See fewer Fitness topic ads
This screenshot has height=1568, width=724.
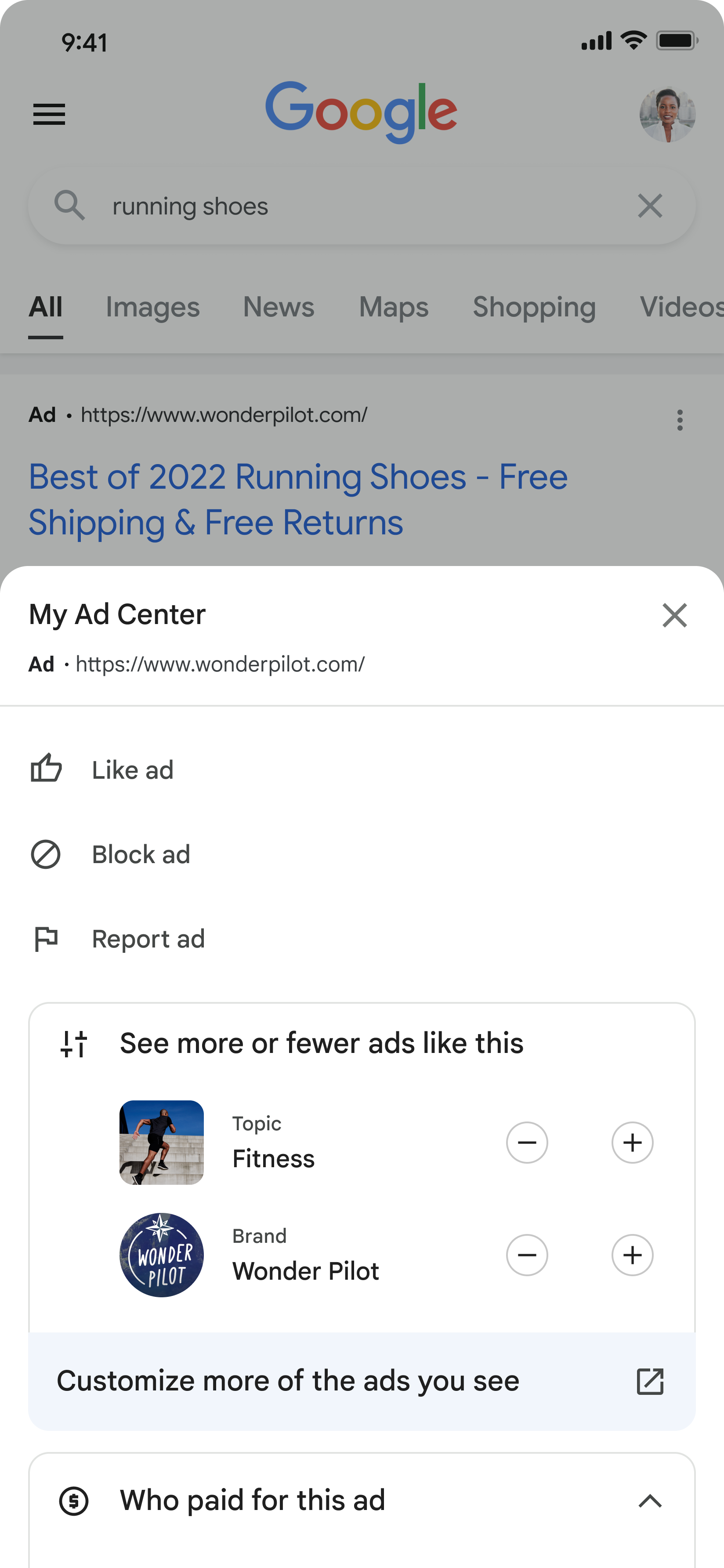coord(527,1143)
